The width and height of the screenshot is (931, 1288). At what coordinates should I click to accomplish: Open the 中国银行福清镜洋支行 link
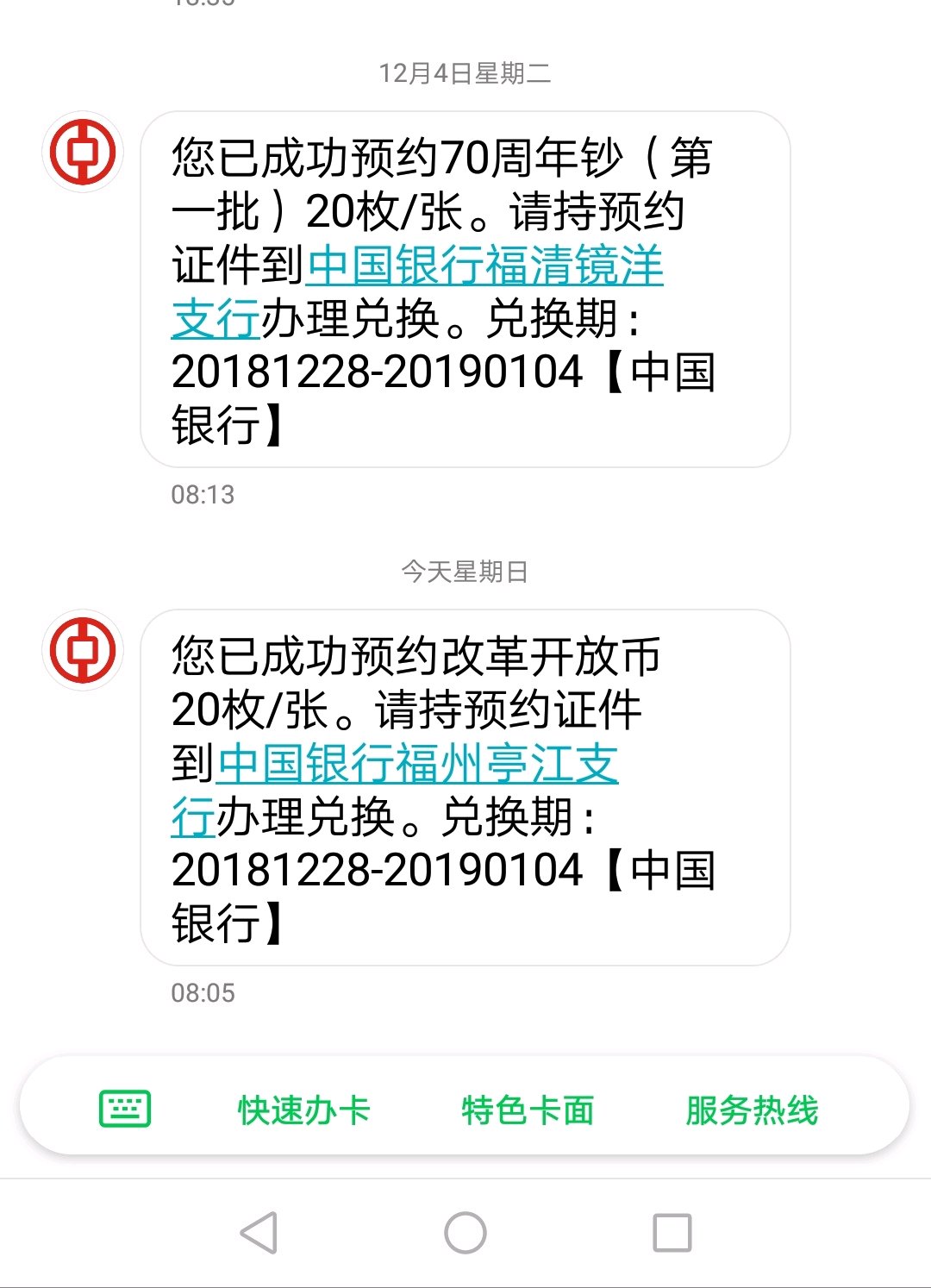click(484, 266)
